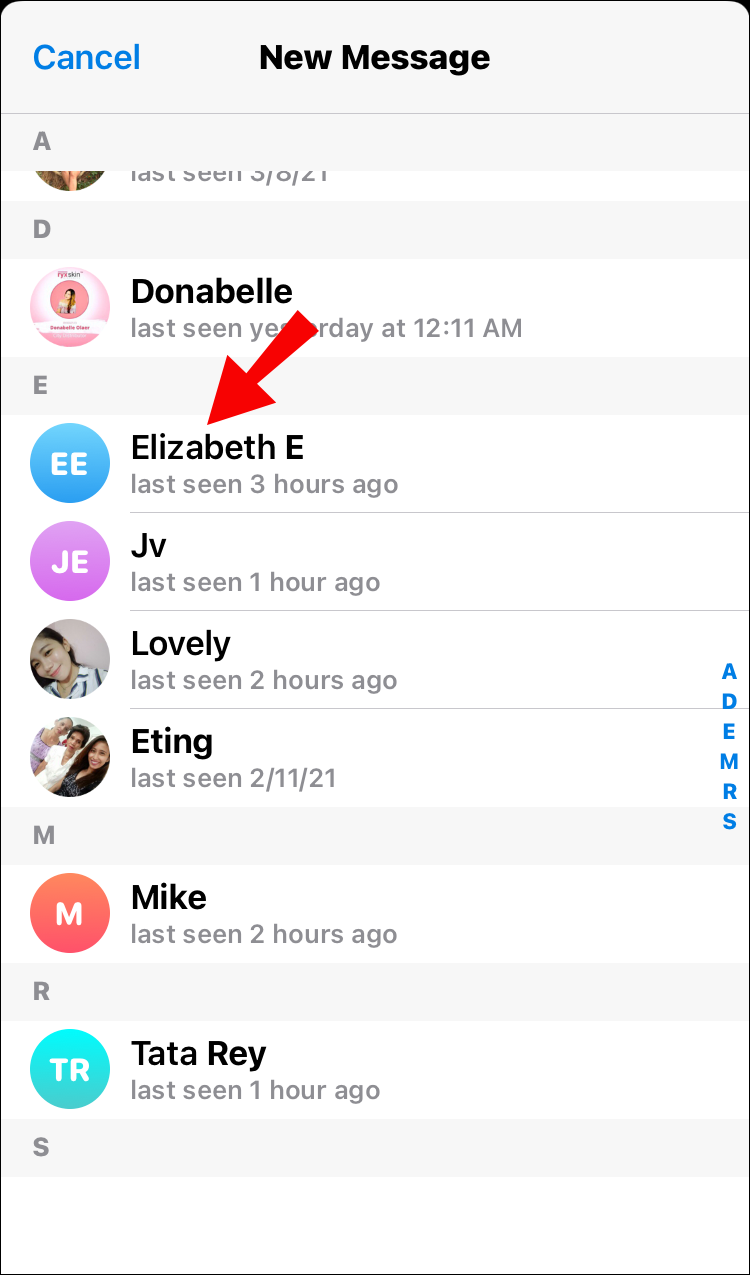Jump to section D in index
Screen dimensions: 750x1275
tap(729, 702)
